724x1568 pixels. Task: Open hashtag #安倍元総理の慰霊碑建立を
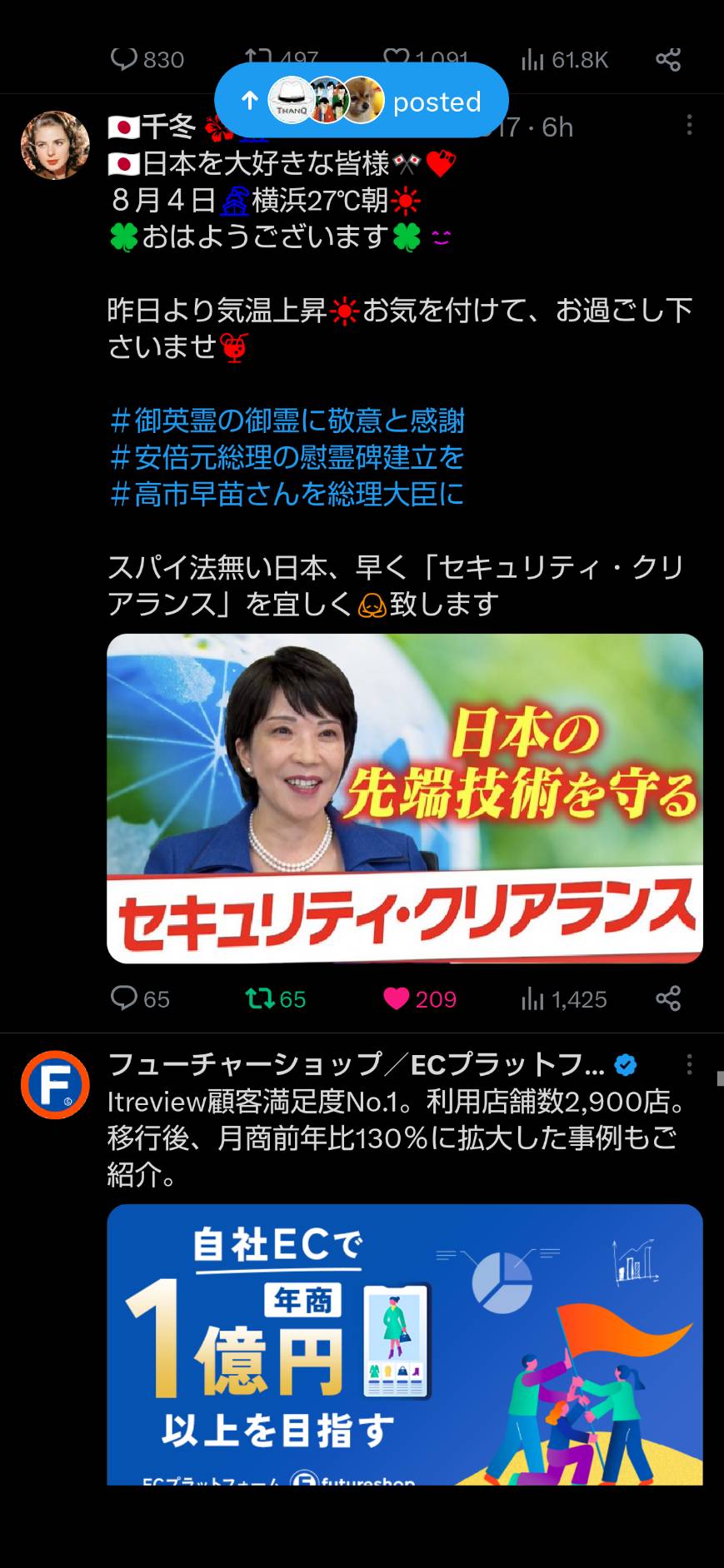(287, 457)
